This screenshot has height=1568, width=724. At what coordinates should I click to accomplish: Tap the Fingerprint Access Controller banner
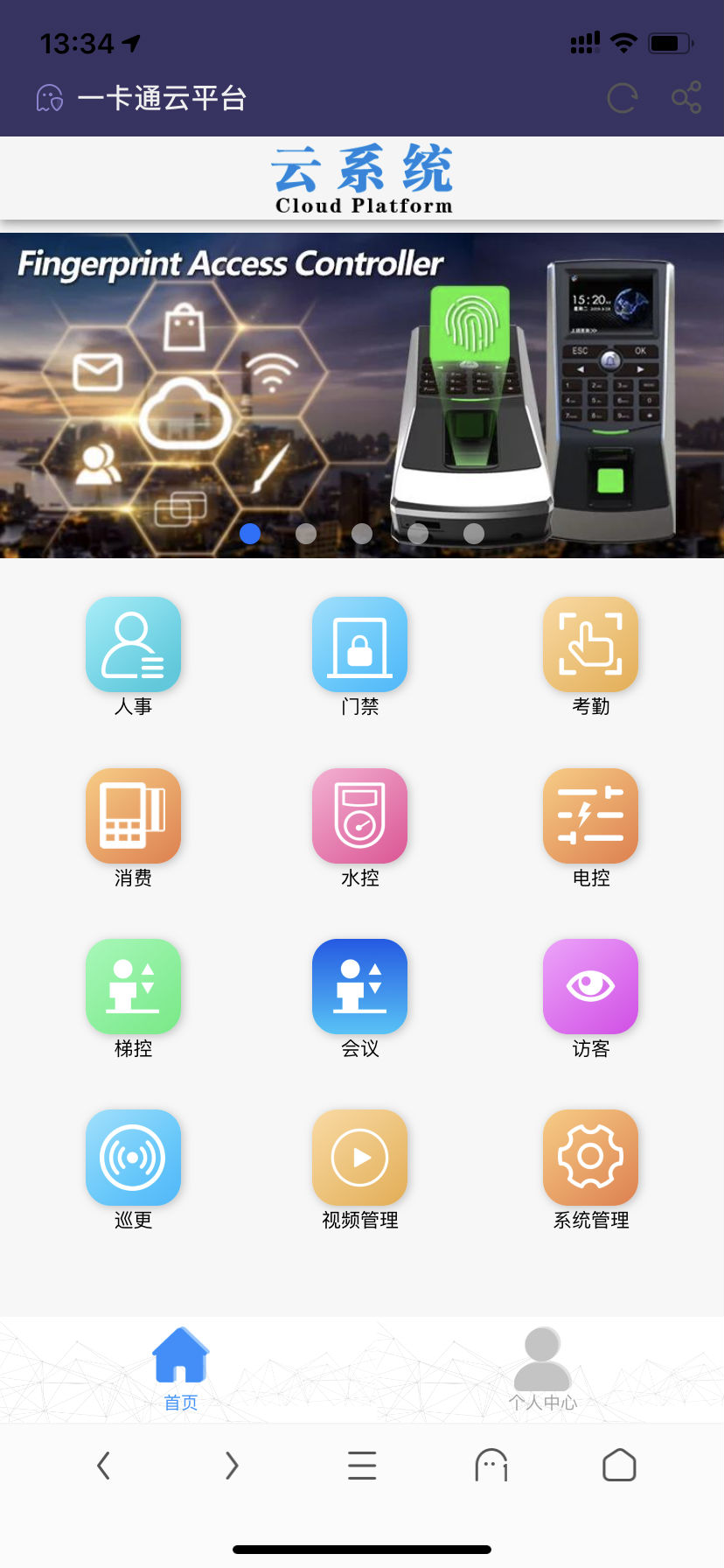click(x=362, y=394)
